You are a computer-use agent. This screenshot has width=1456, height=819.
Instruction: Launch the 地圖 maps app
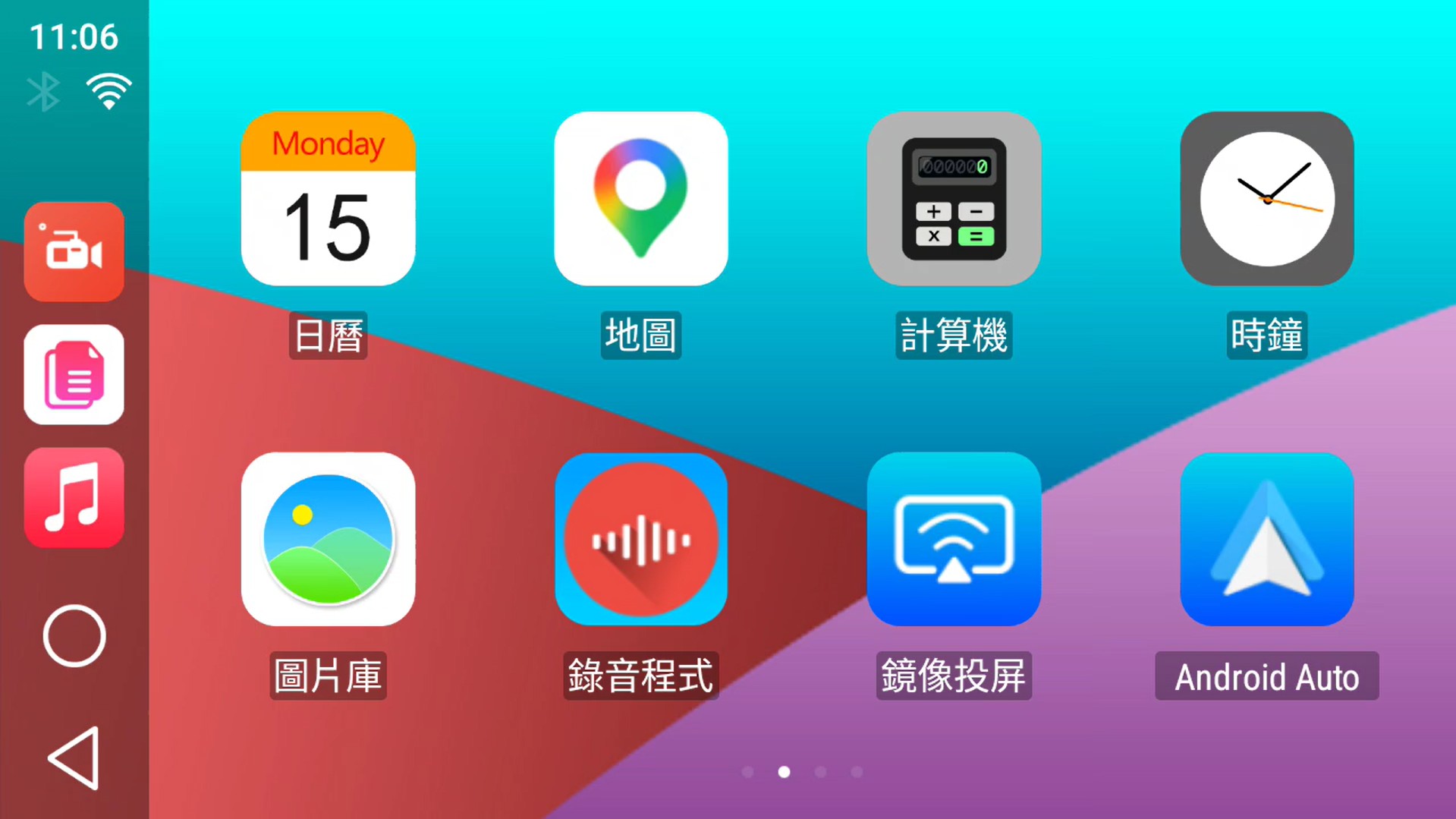641,199
